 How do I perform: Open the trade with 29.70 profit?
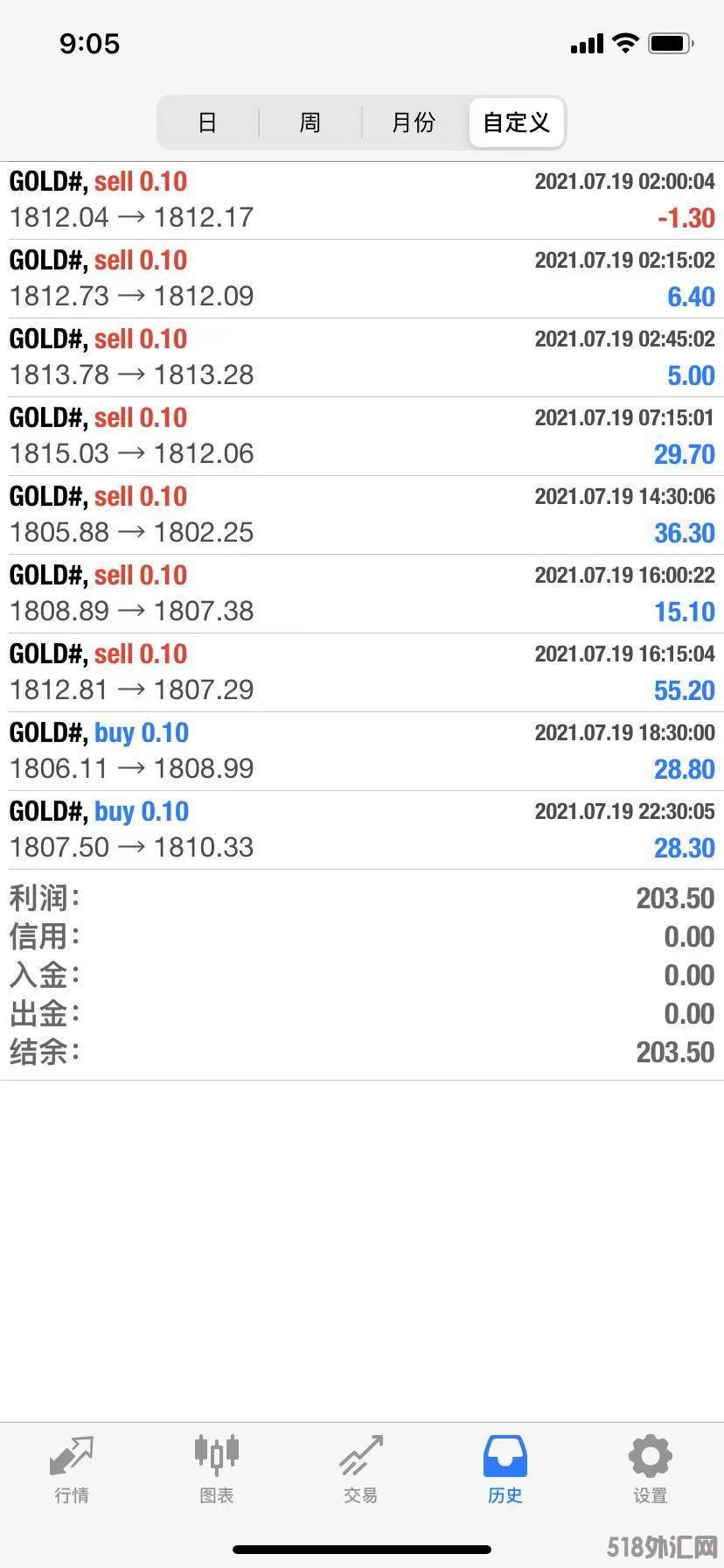pos(362,437)
